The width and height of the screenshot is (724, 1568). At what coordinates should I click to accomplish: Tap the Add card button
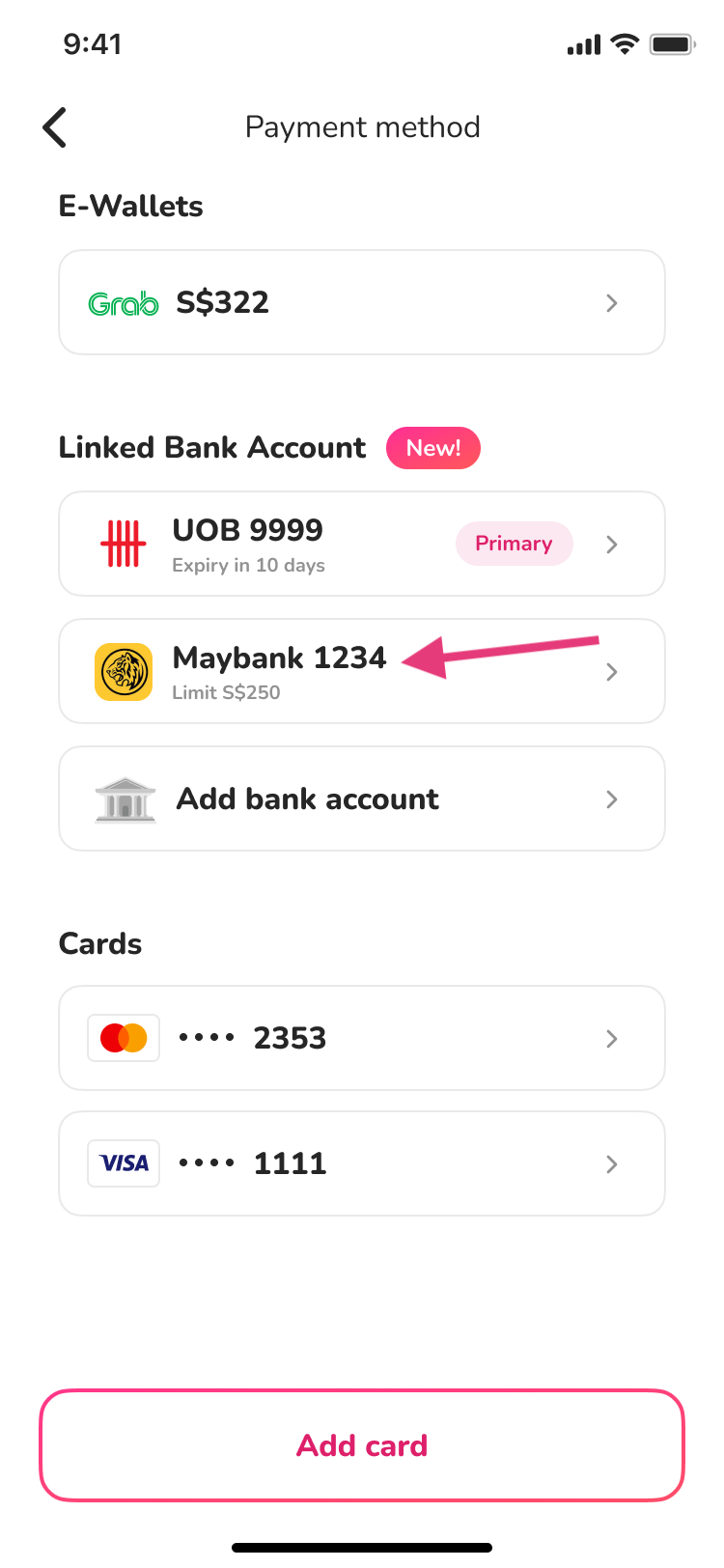click(x=362, y=1445)
